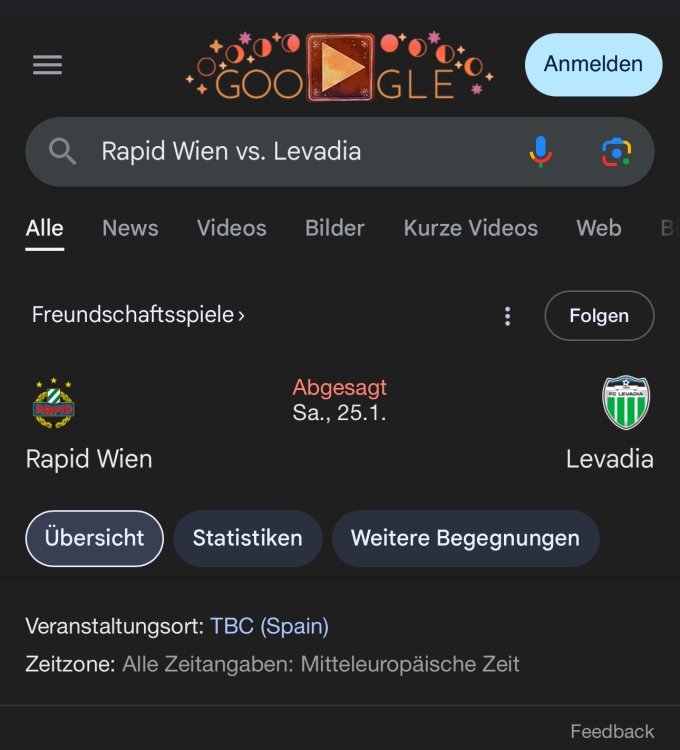The height and width of the screenshot is (750, 680).
Task: Show Weitere Begegnungen
Action: point(465,538)
